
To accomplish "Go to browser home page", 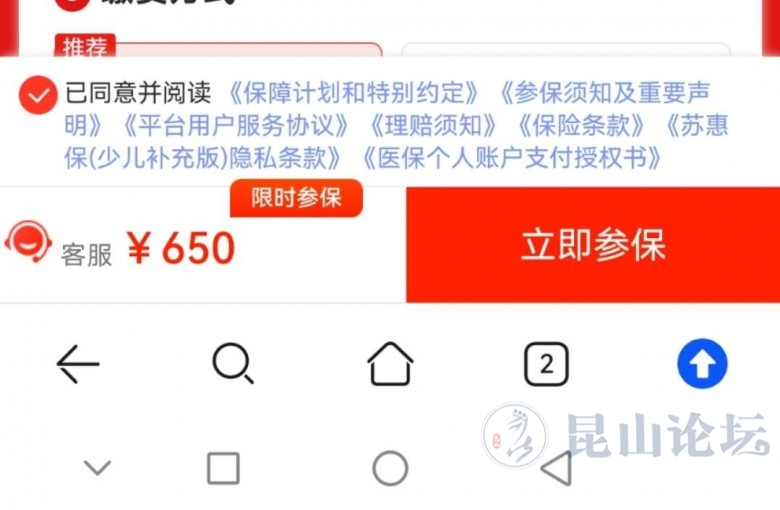I will pos(390,364).
